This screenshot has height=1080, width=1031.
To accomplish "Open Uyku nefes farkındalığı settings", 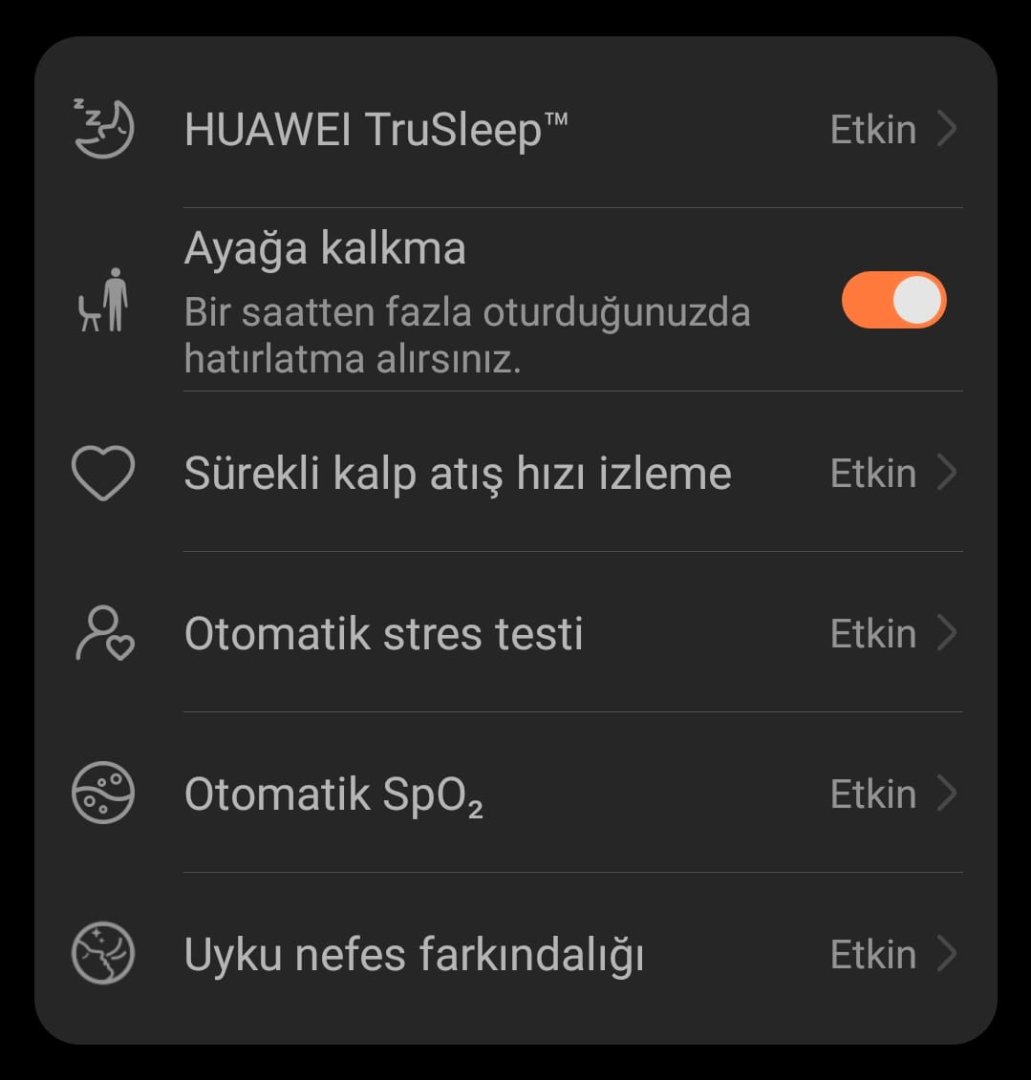I will [515, 954].
